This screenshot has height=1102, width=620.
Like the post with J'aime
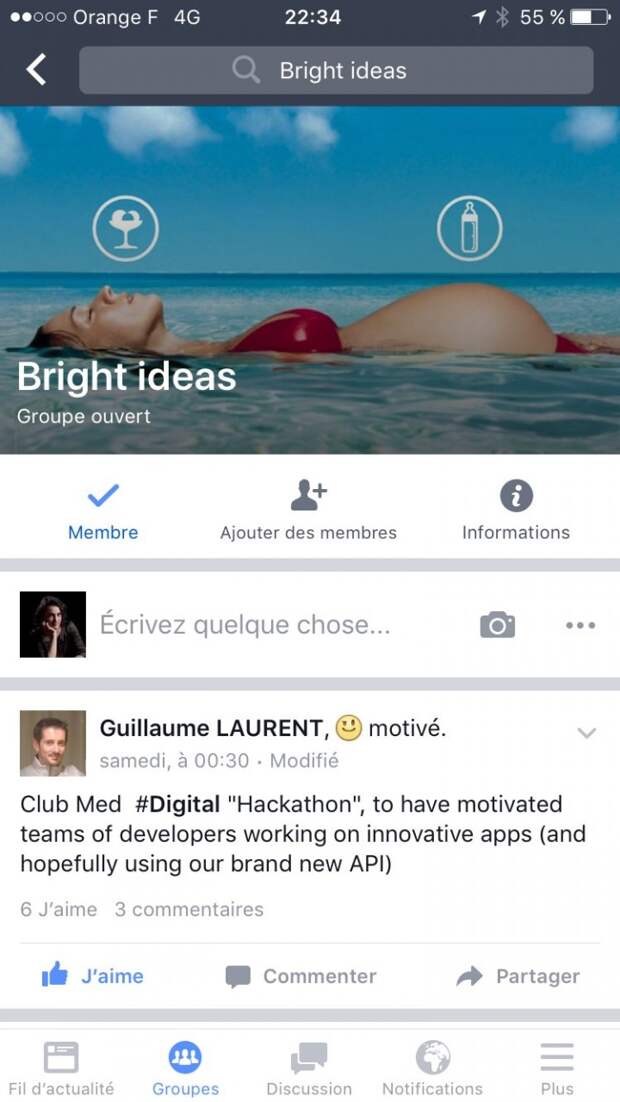tap(92, 976)
